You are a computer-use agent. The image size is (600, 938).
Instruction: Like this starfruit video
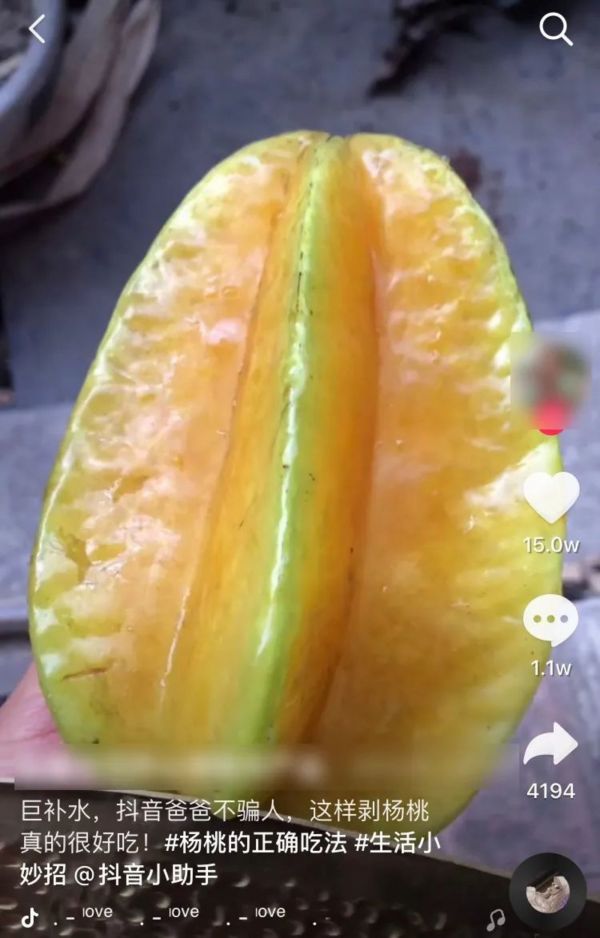point(551,497)
